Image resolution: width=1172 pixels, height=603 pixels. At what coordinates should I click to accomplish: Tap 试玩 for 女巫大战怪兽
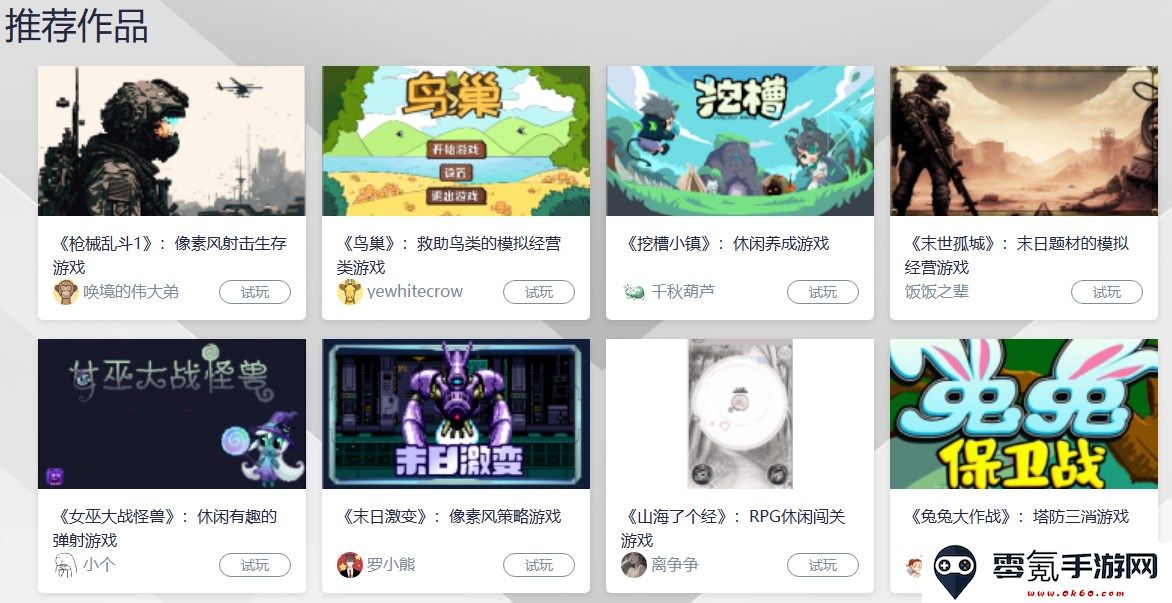[254, 565]
